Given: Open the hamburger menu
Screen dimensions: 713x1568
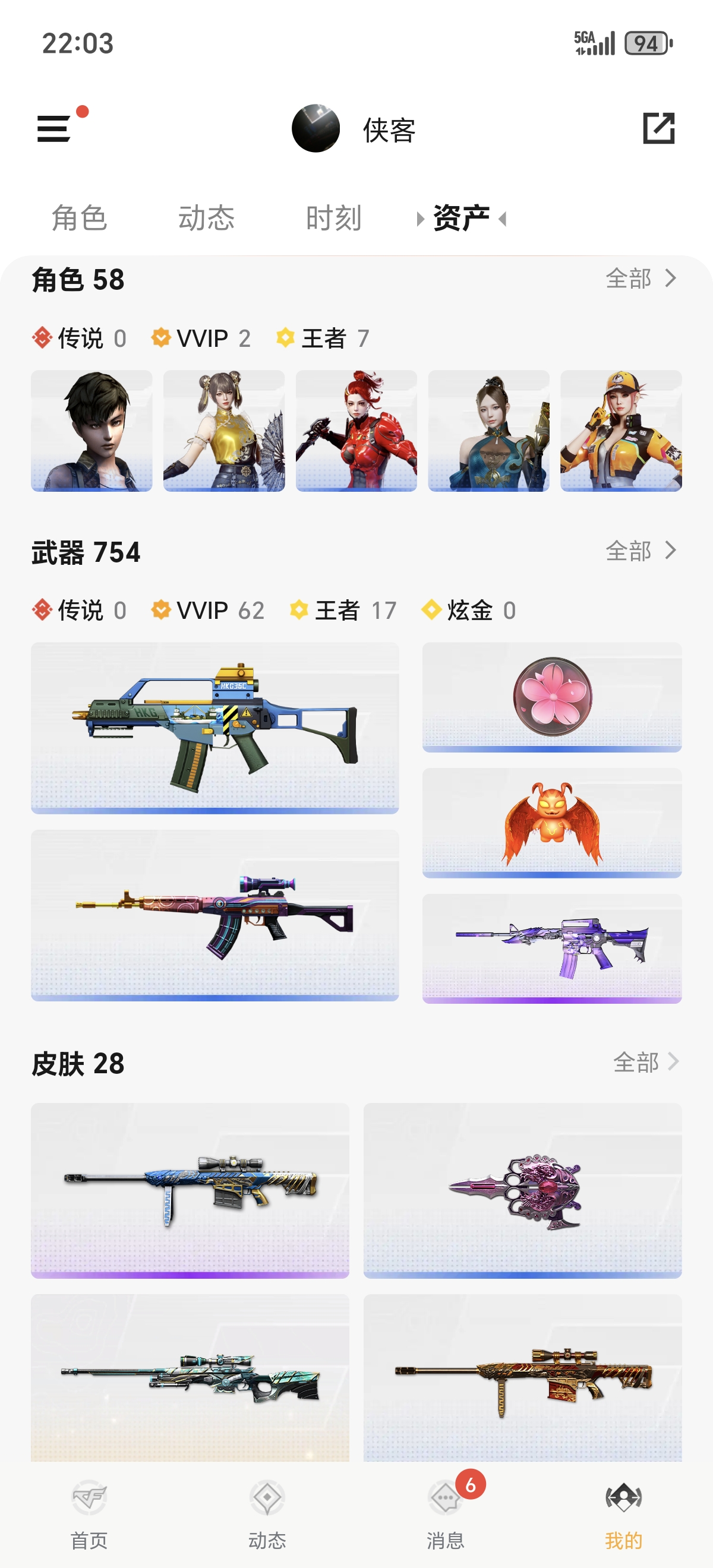Looking at the screenshot, I should pyautogui.click(x=53, y=128).
